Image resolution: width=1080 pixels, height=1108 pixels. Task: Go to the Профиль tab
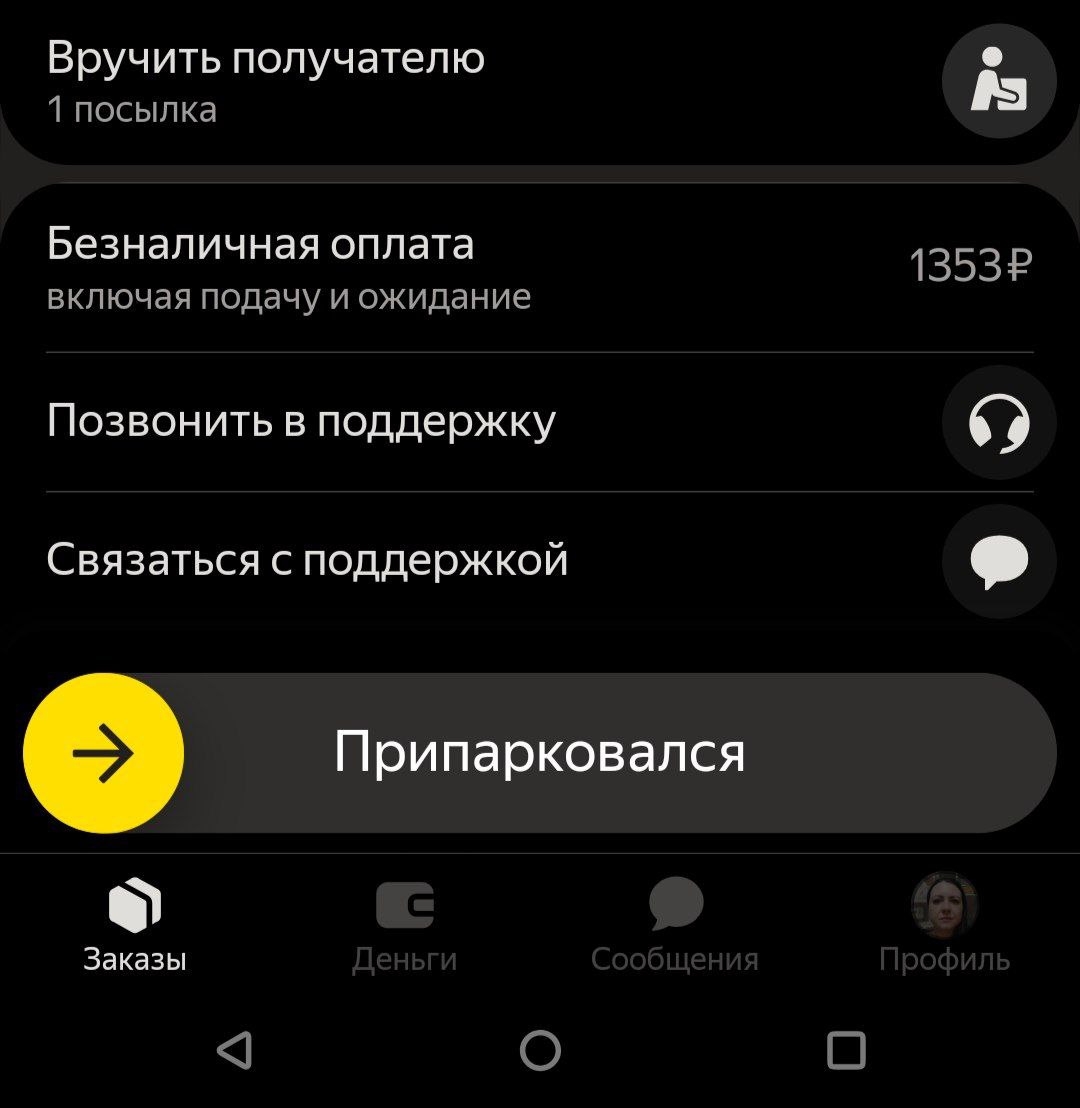tap(944, 926)
